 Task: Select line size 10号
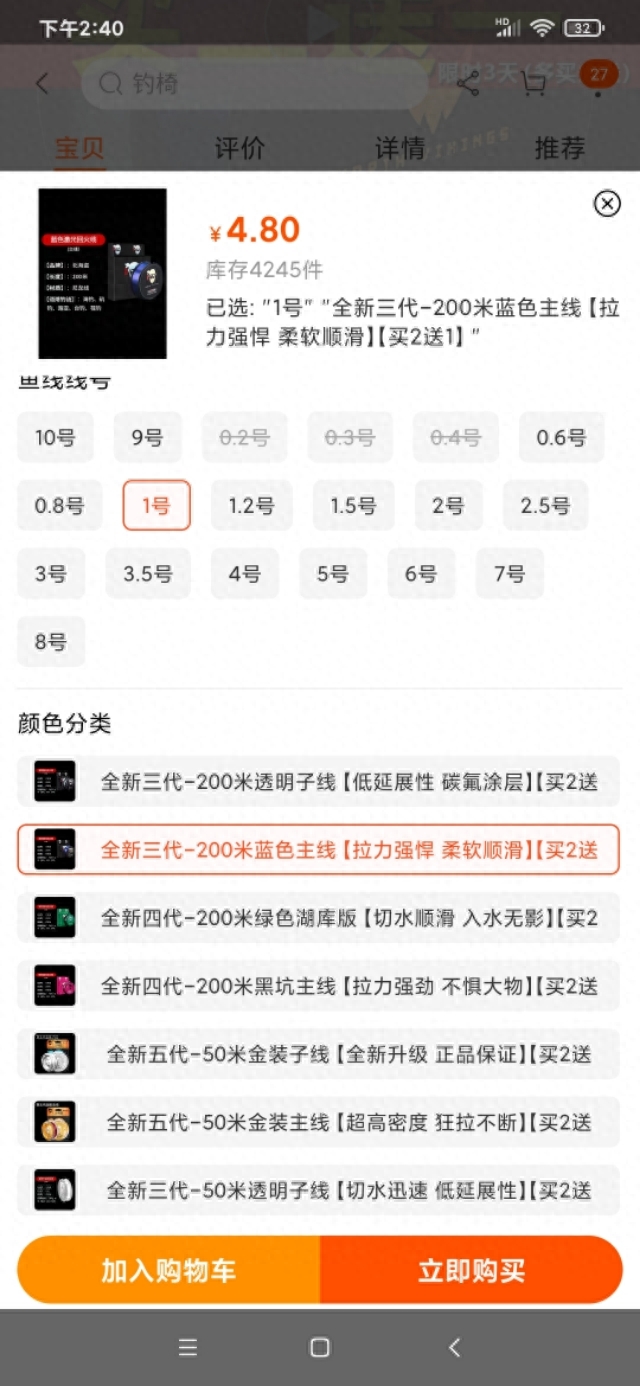click(x=56, y=437)
